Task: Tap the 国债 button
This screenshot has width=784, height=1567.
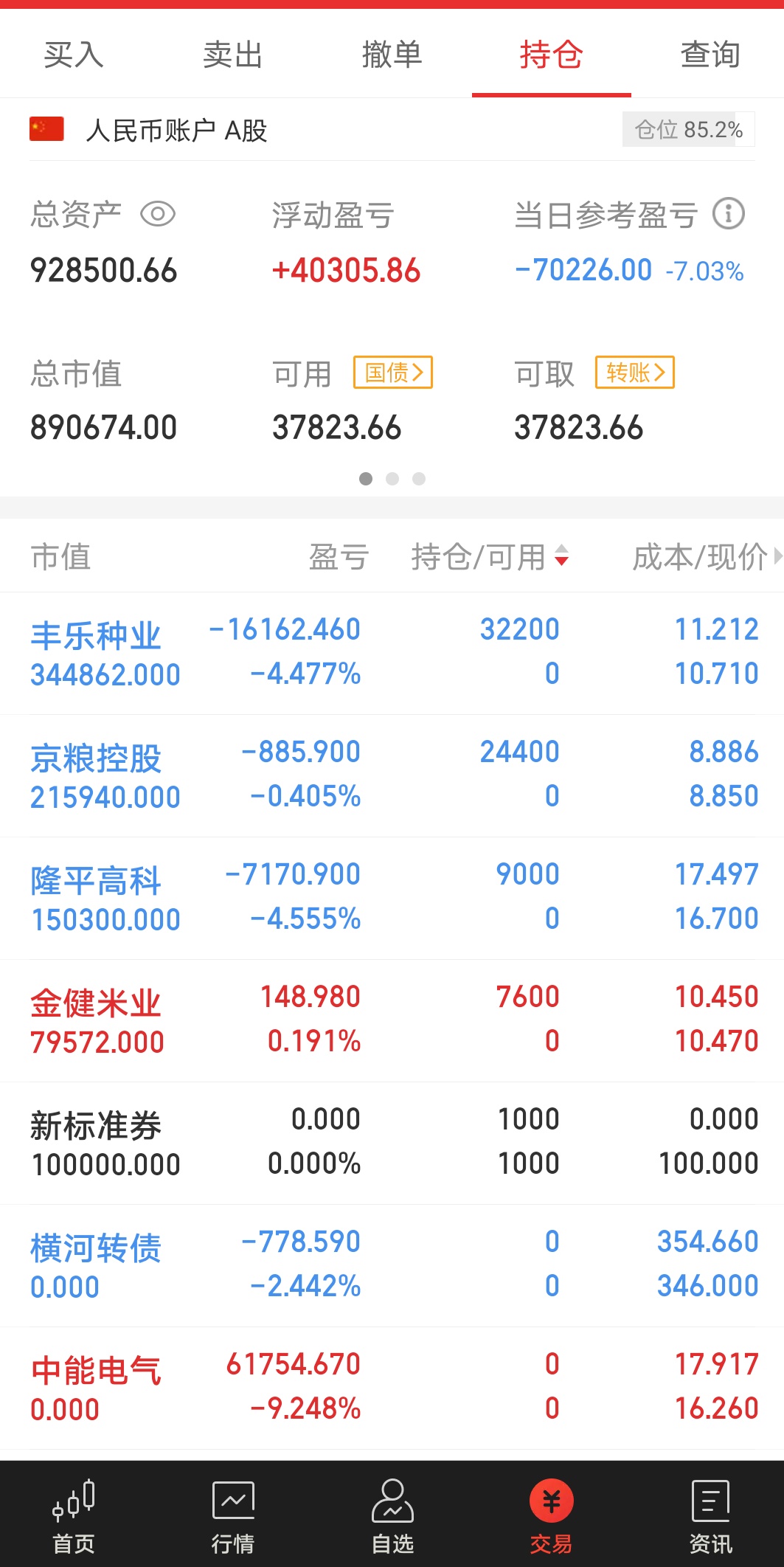Action: tap(393, 373)
